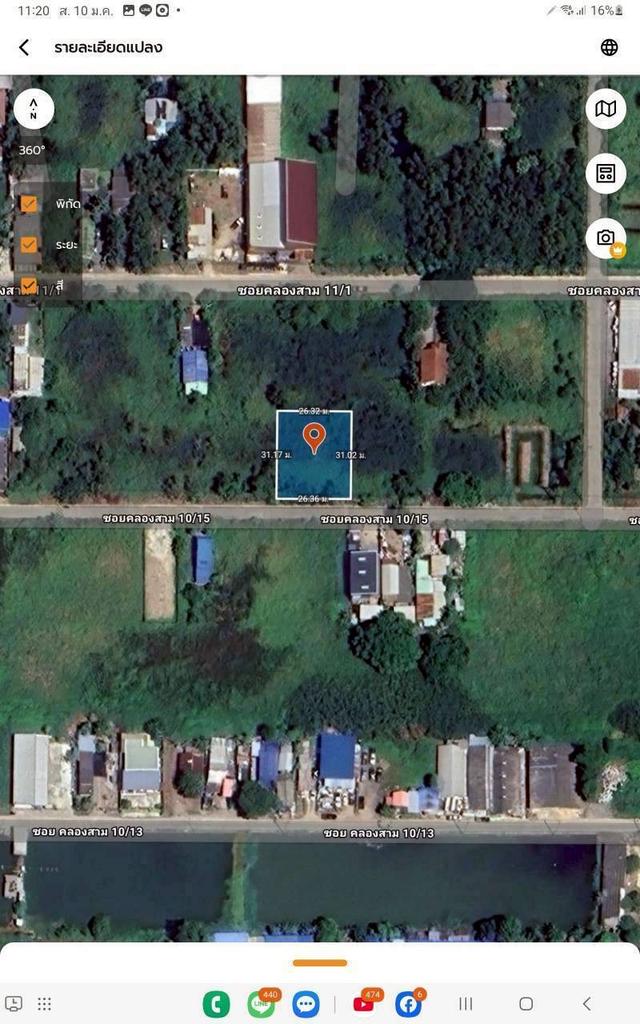640x1024 pixels.
Task: Open the Messages app in the taskbar
Action: (306, 1004)
